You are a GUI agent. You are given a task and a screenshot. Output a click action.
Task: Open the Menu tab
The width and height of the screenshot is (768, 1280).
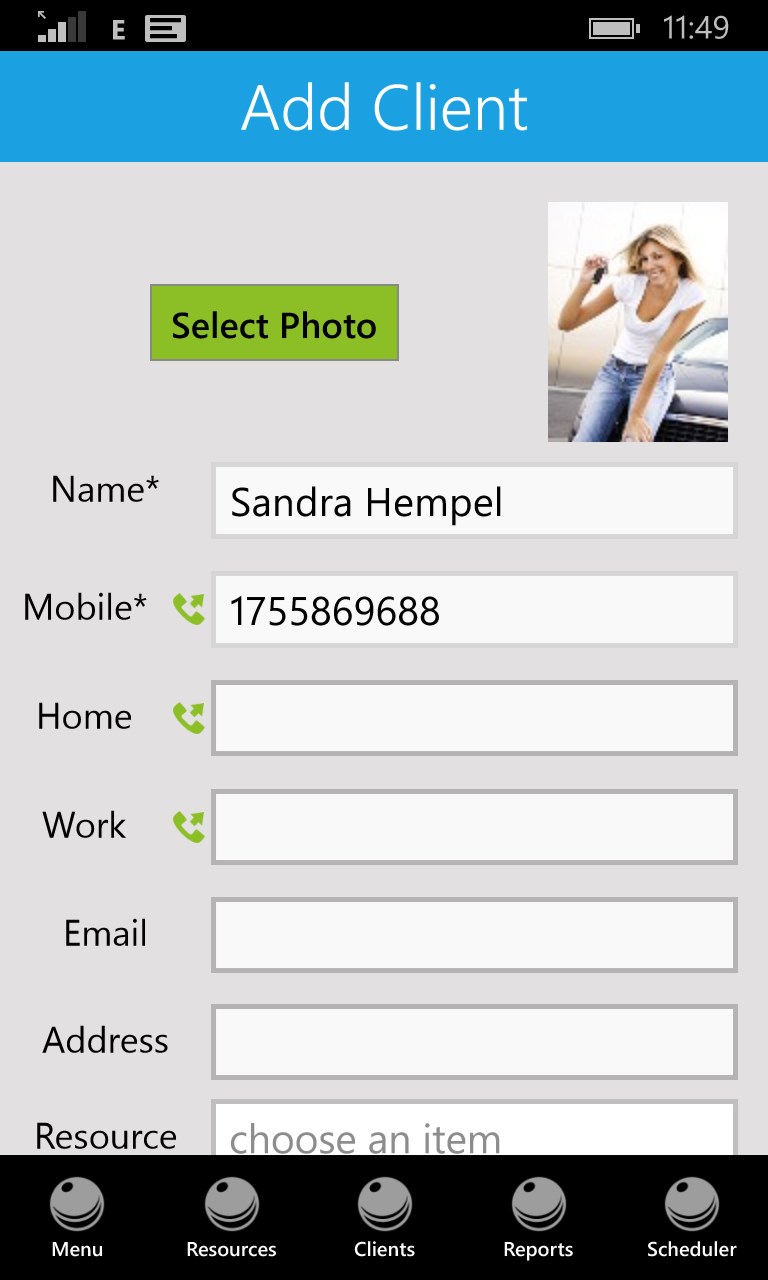pyautogui.click(x=77, y=1218)
